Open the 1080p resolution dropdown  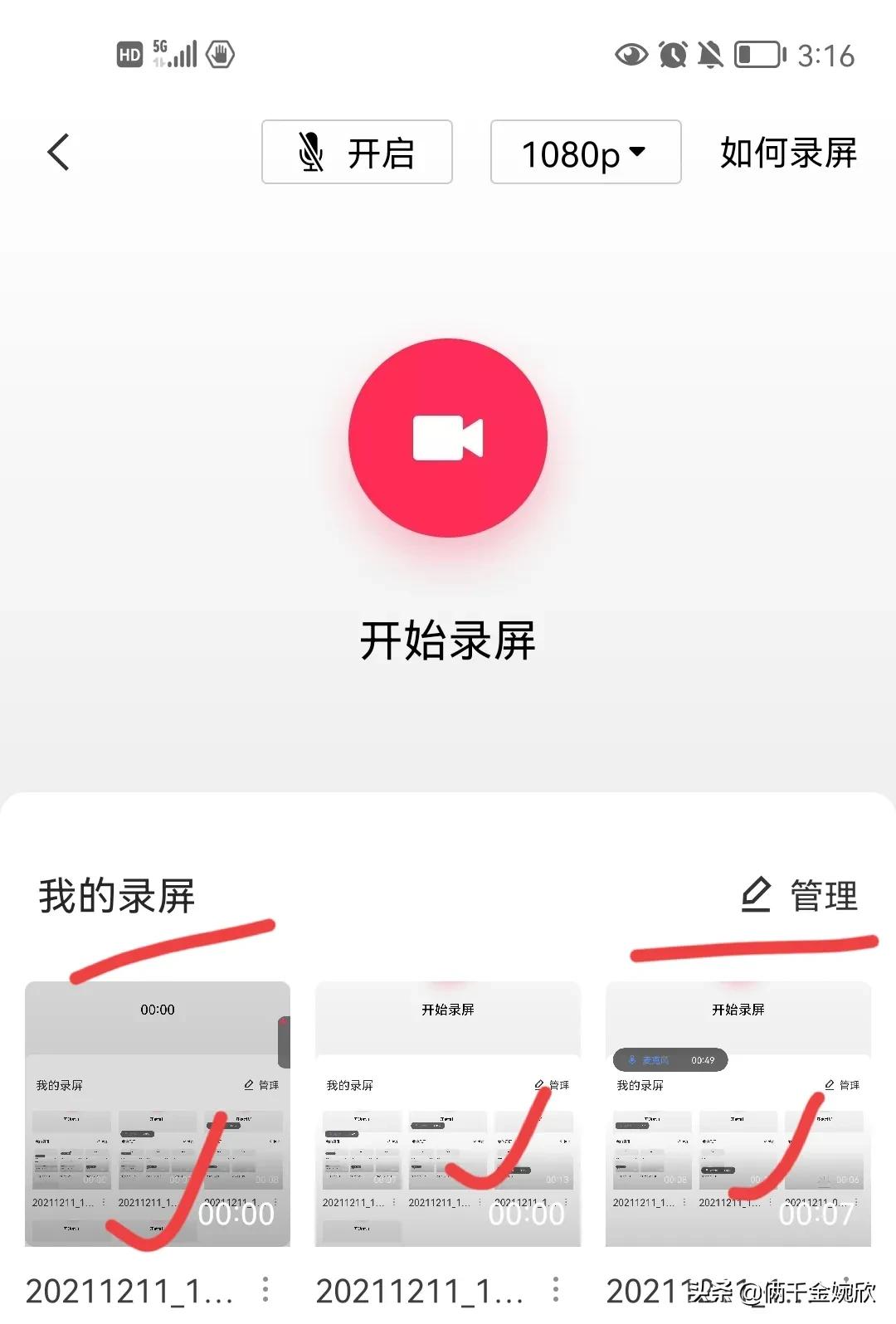[584, 153]
